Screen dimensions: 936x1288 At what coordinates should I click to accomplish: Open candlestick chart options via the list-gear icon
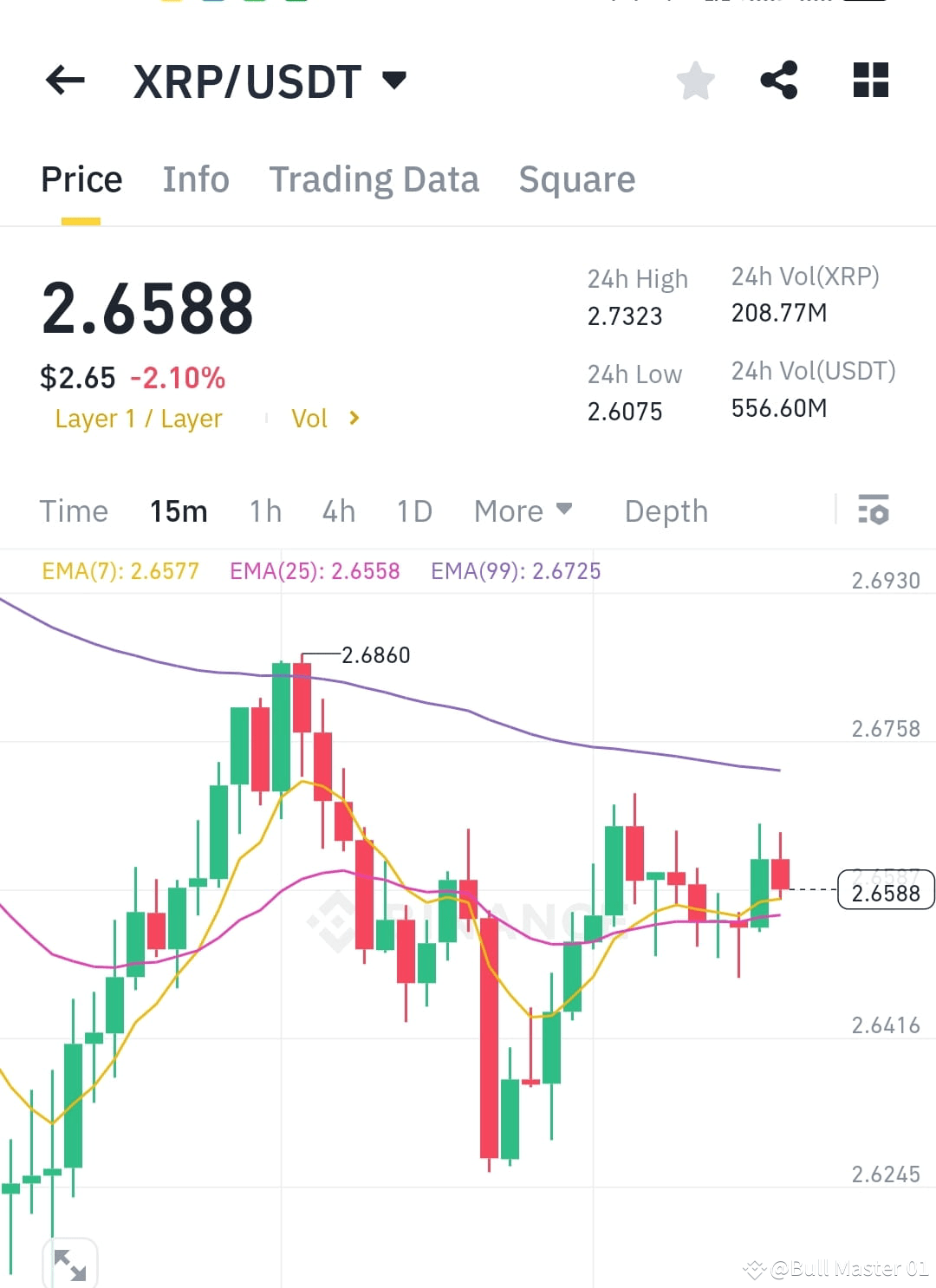point(874,511)
